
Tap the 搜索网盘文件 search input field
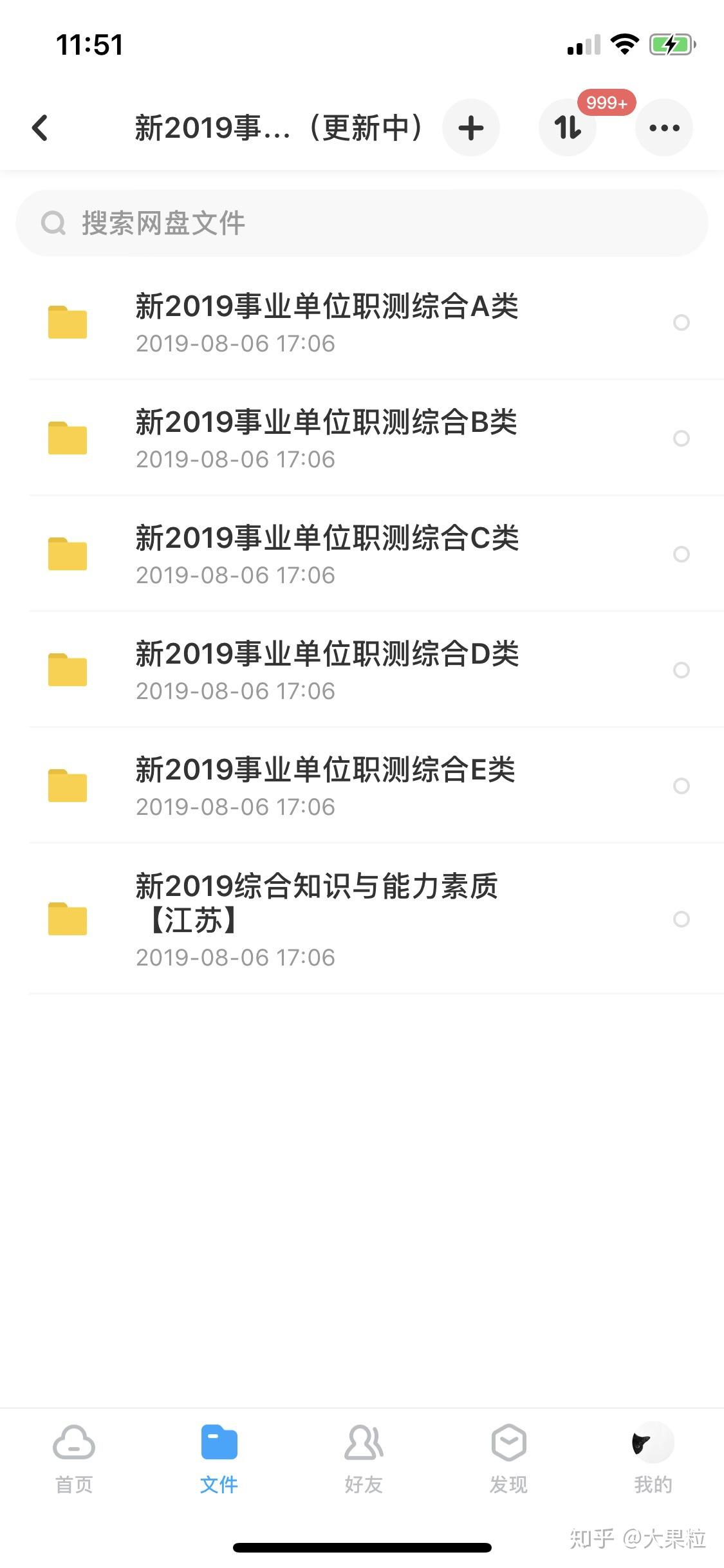tap(360, 224)
